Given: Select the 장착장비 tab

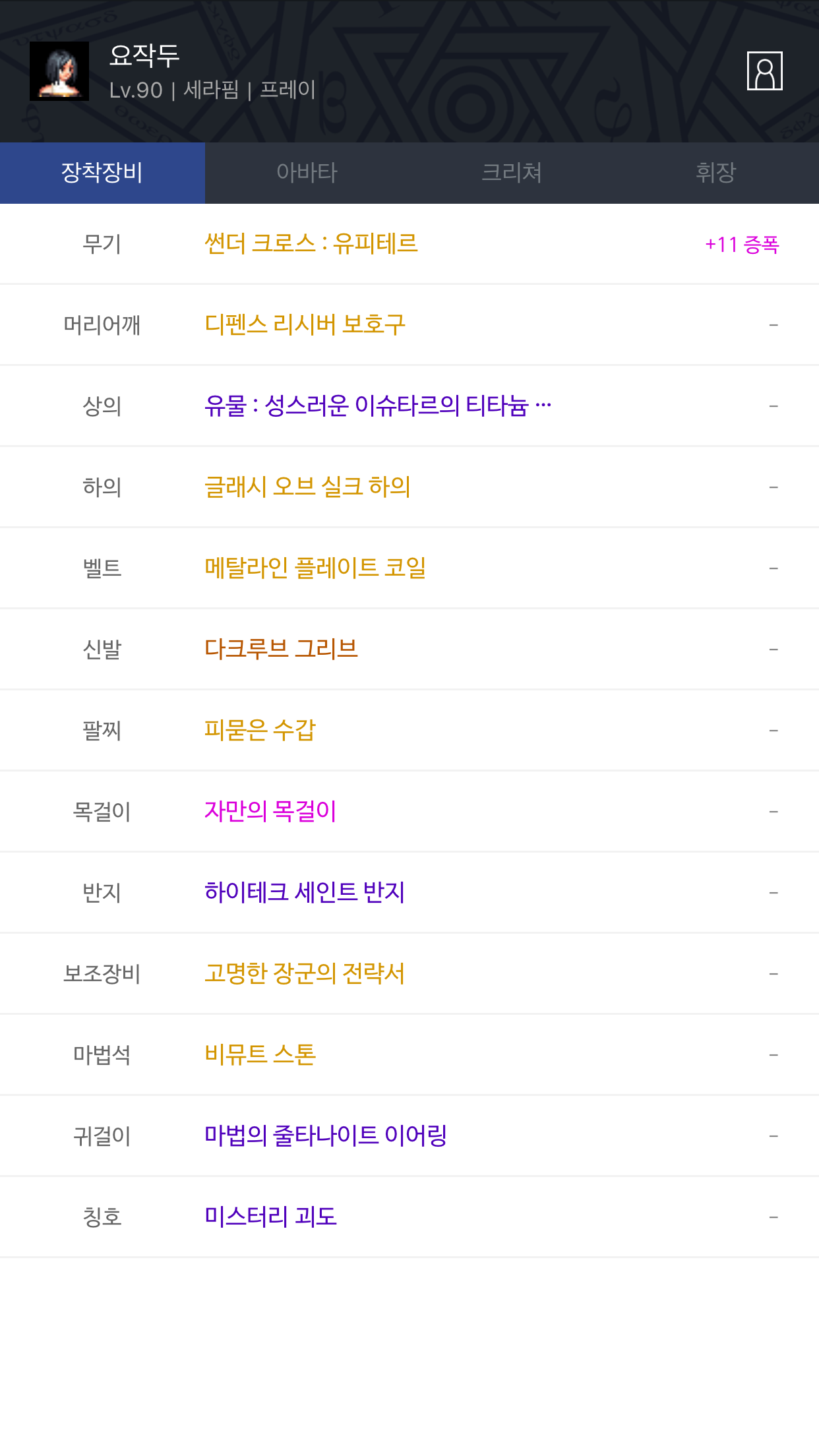Looking at the screenshot, I should [102, 173].
